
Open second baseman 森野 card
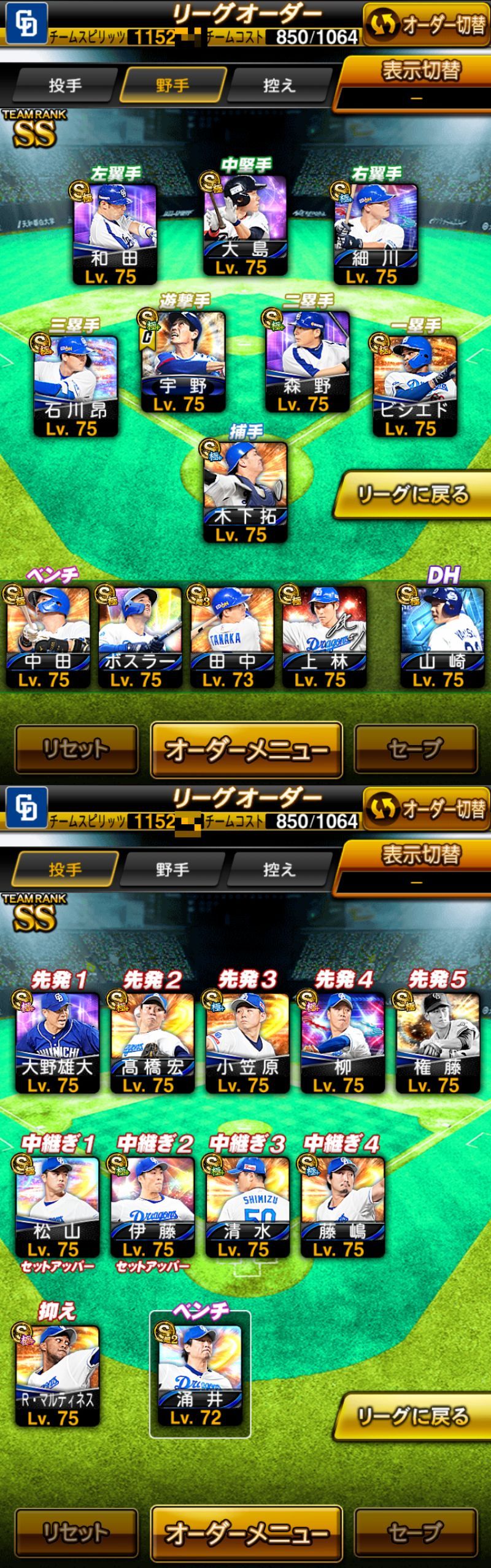tap(307, 361)
